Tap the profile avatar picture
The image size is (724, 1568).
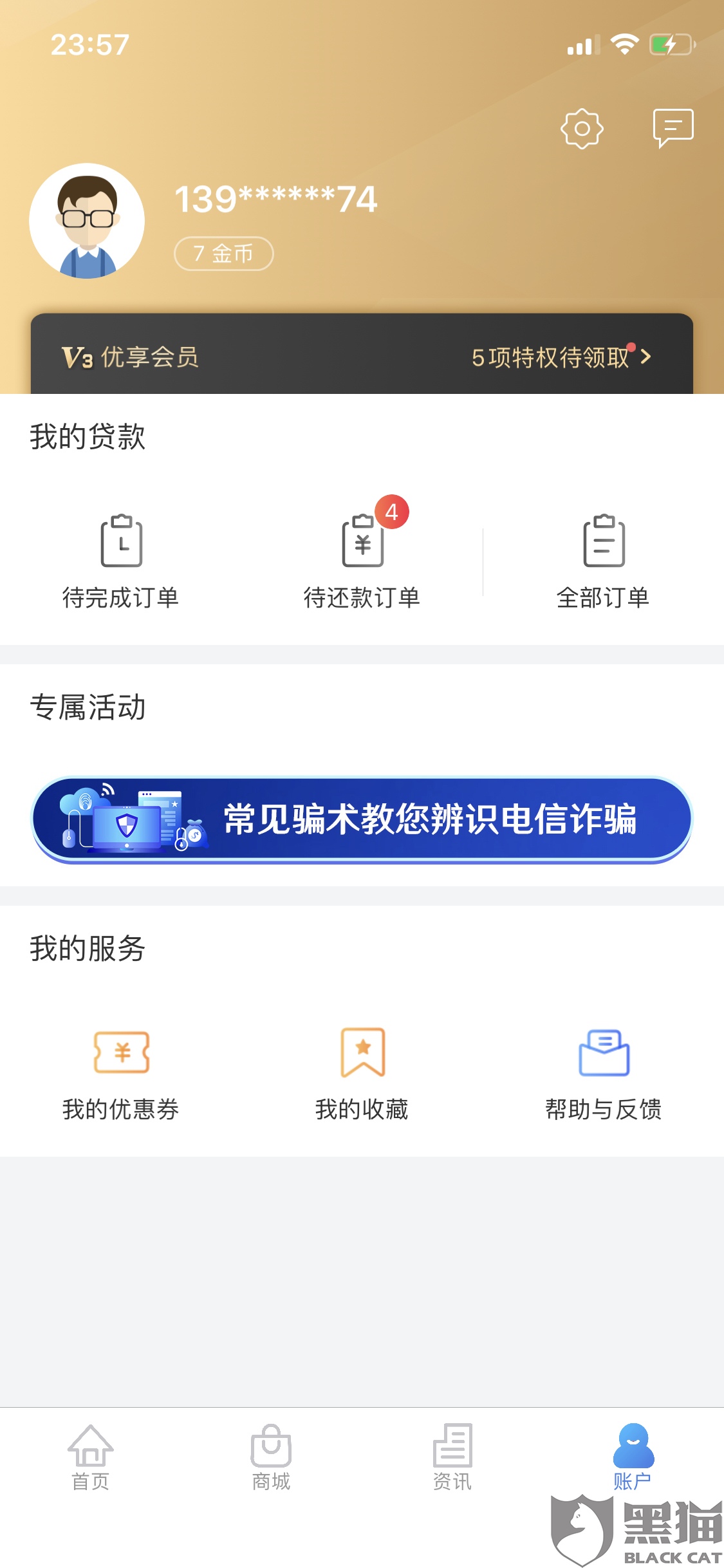87,221
